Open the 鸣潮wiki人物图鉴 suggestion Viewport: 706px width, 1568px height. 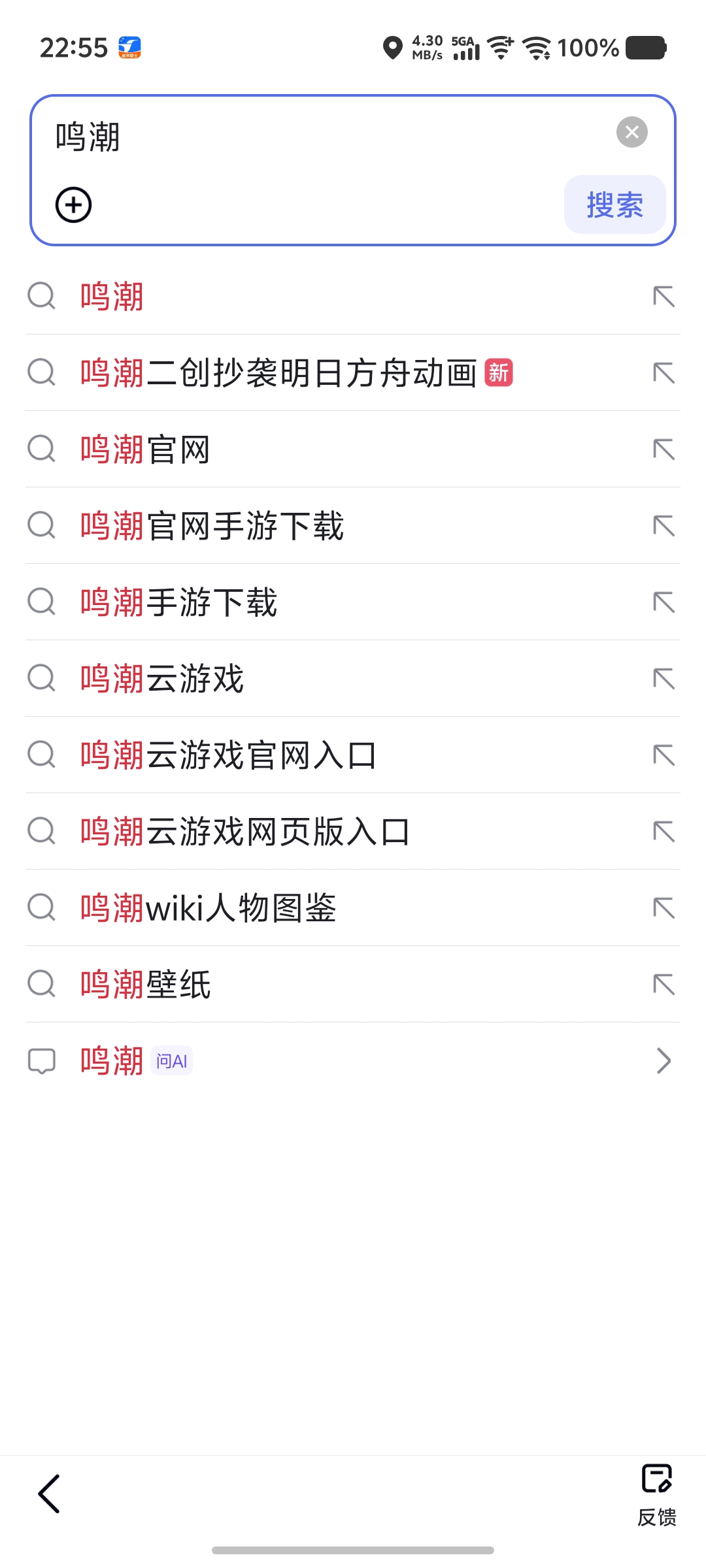pos(209,908)
